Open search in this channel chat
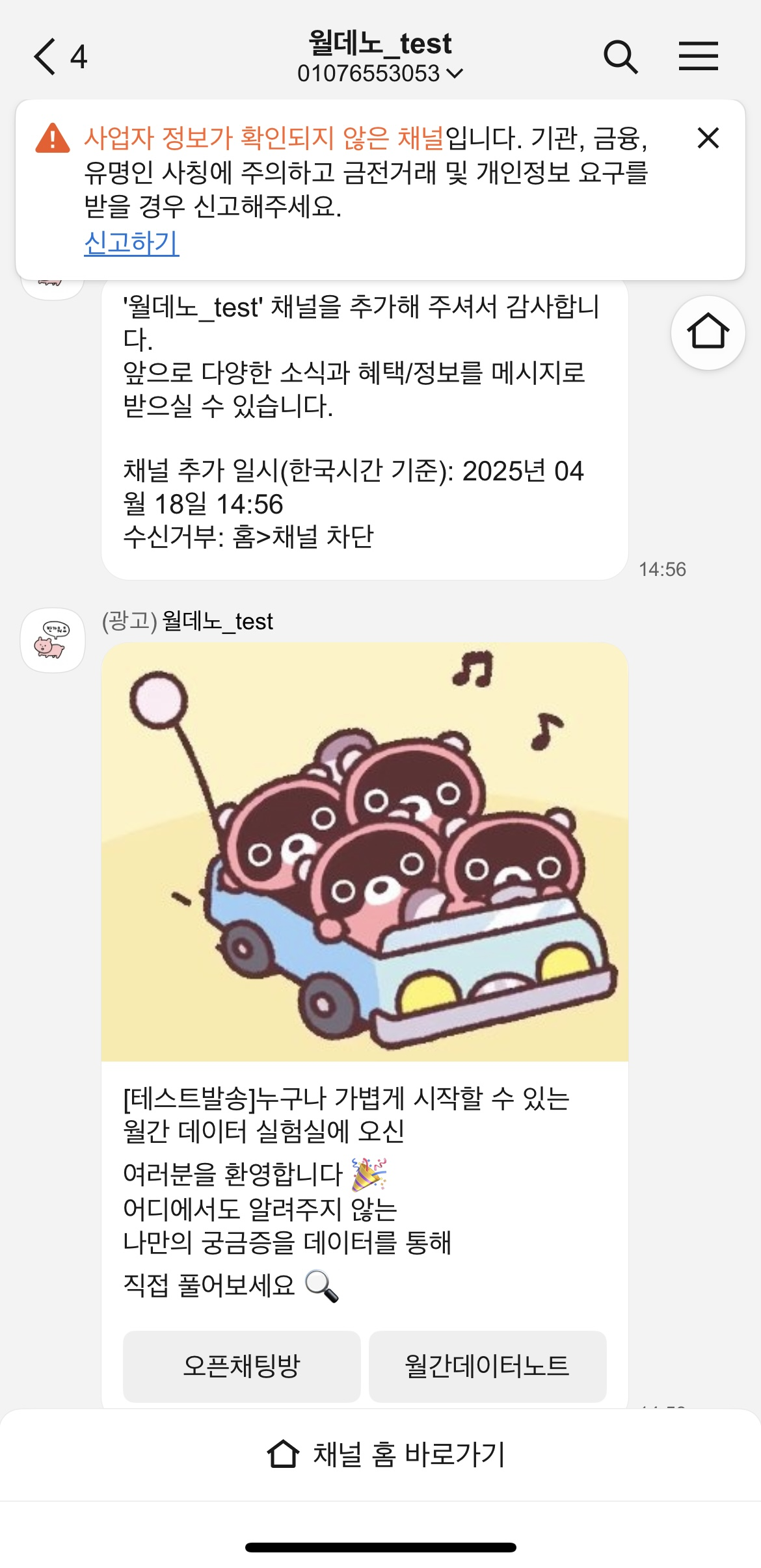Screen dimensions: 761x1568 620,57
